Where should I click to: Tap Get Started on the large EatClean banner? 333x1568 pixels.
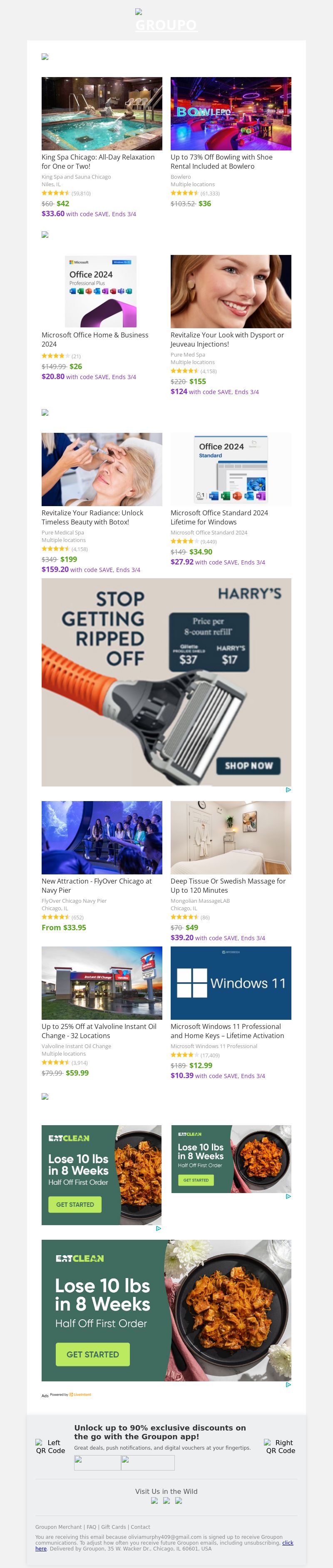pyautogui.click(x=92, y=1354)
